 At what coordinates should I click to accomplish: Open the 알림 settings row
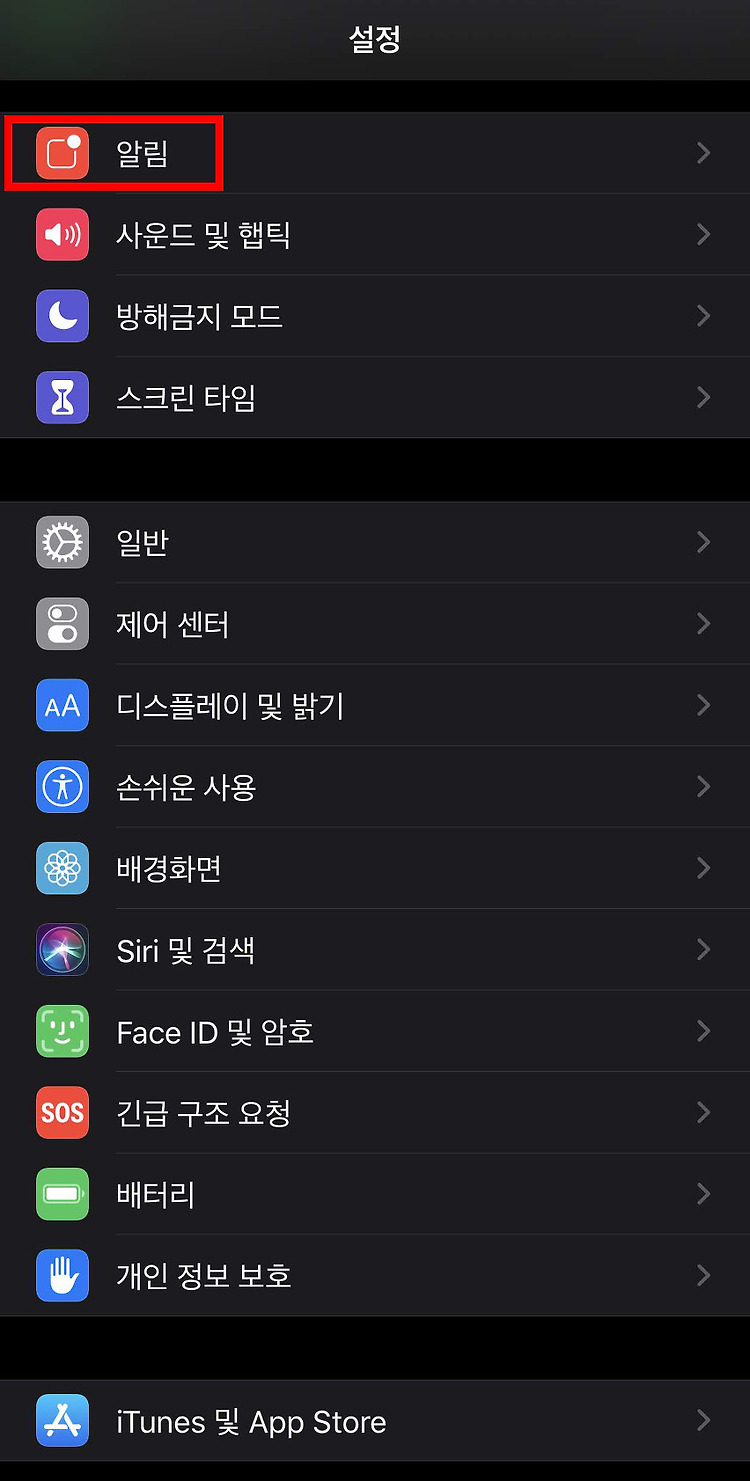tap(375, 153)
